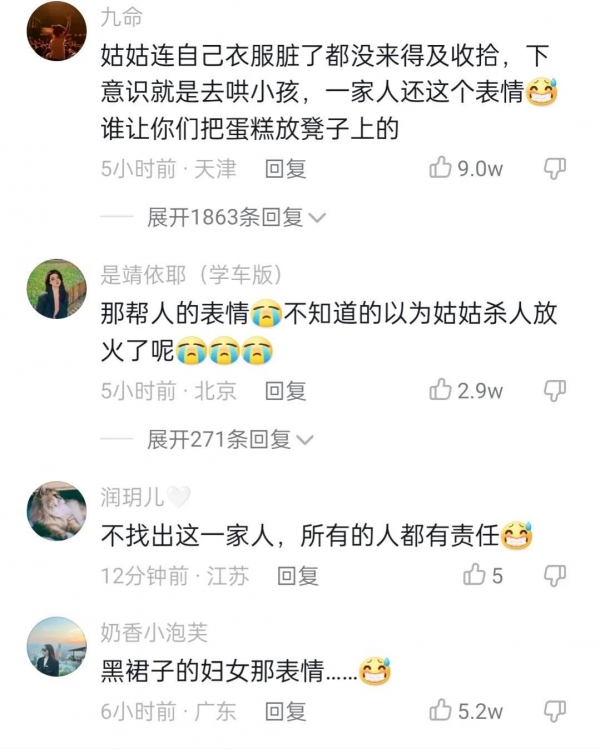The width and height of the screenshot is (600, 749).
Task: Open 是靖依耶's profile avatar
Action: (56, 289)
